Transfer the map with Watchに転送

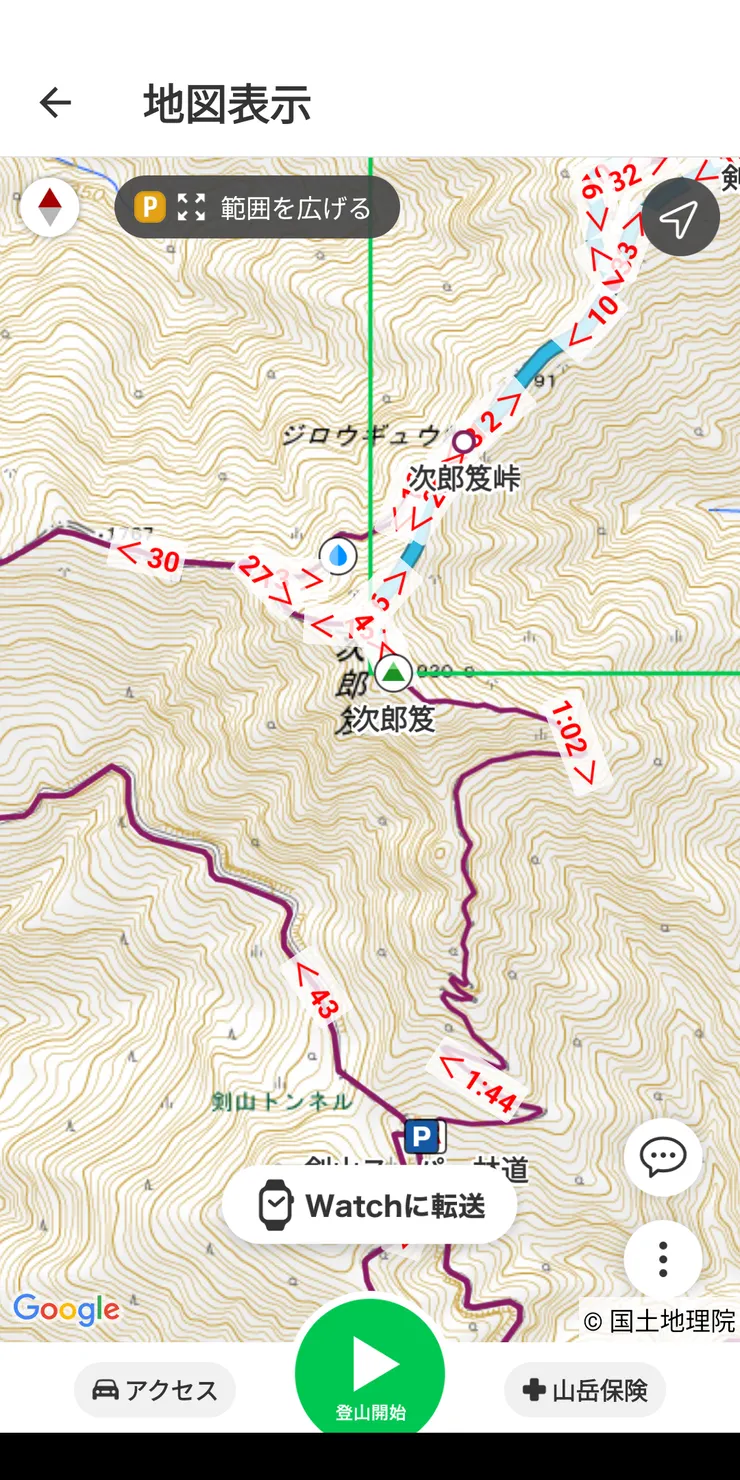370,1205
